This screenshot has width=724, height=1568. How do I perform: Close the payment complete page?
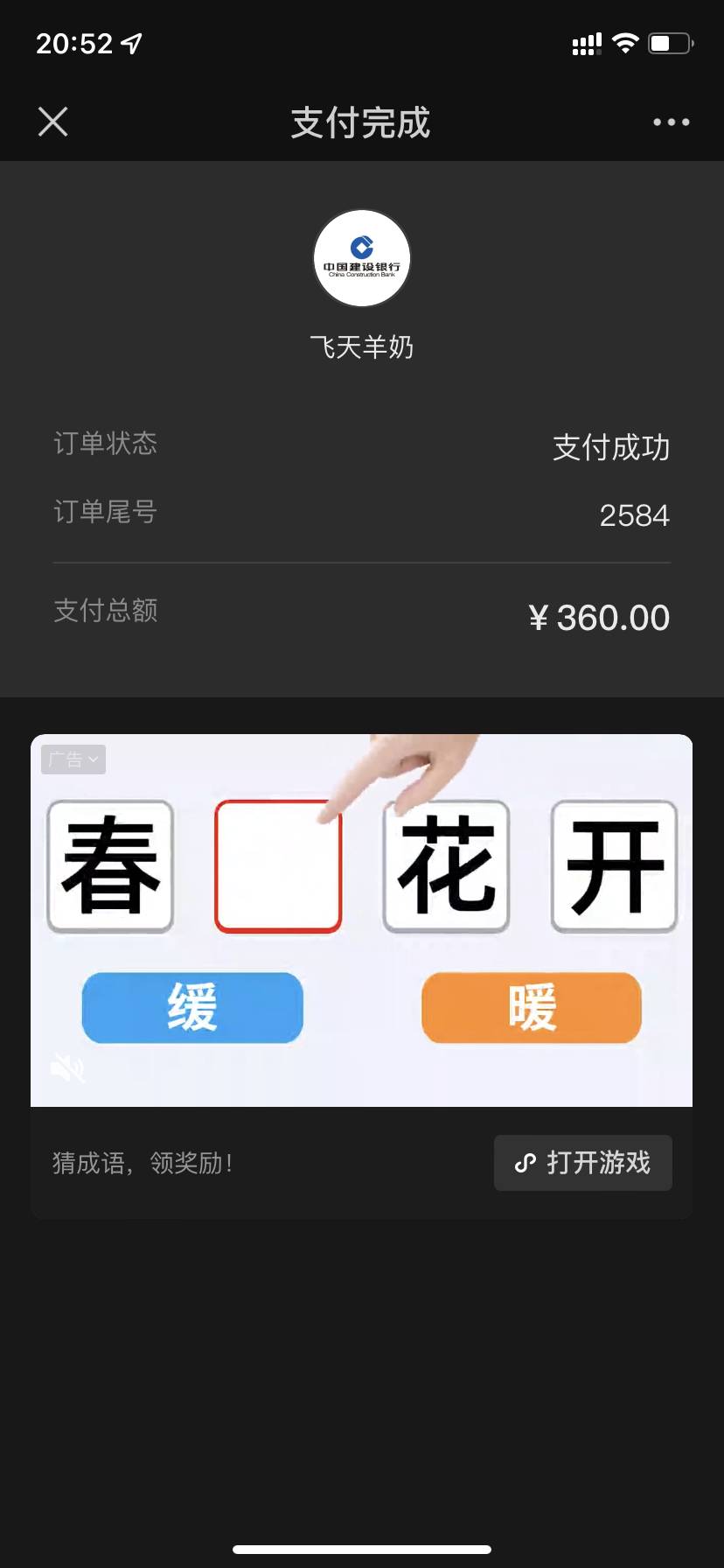[53, 122]
